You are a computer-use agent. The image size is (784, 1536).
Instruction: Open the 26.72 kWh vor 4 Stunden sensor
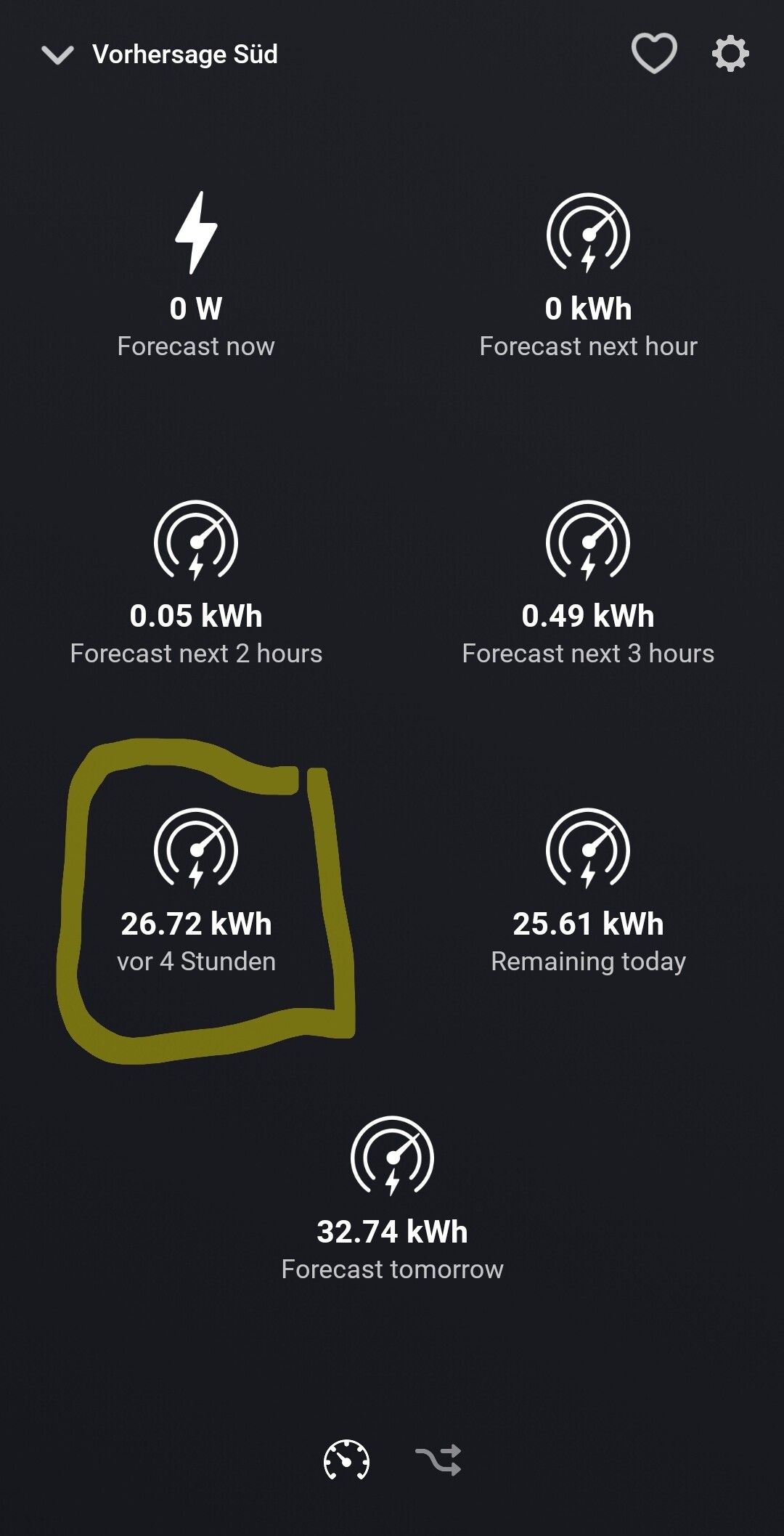point(196,890)
